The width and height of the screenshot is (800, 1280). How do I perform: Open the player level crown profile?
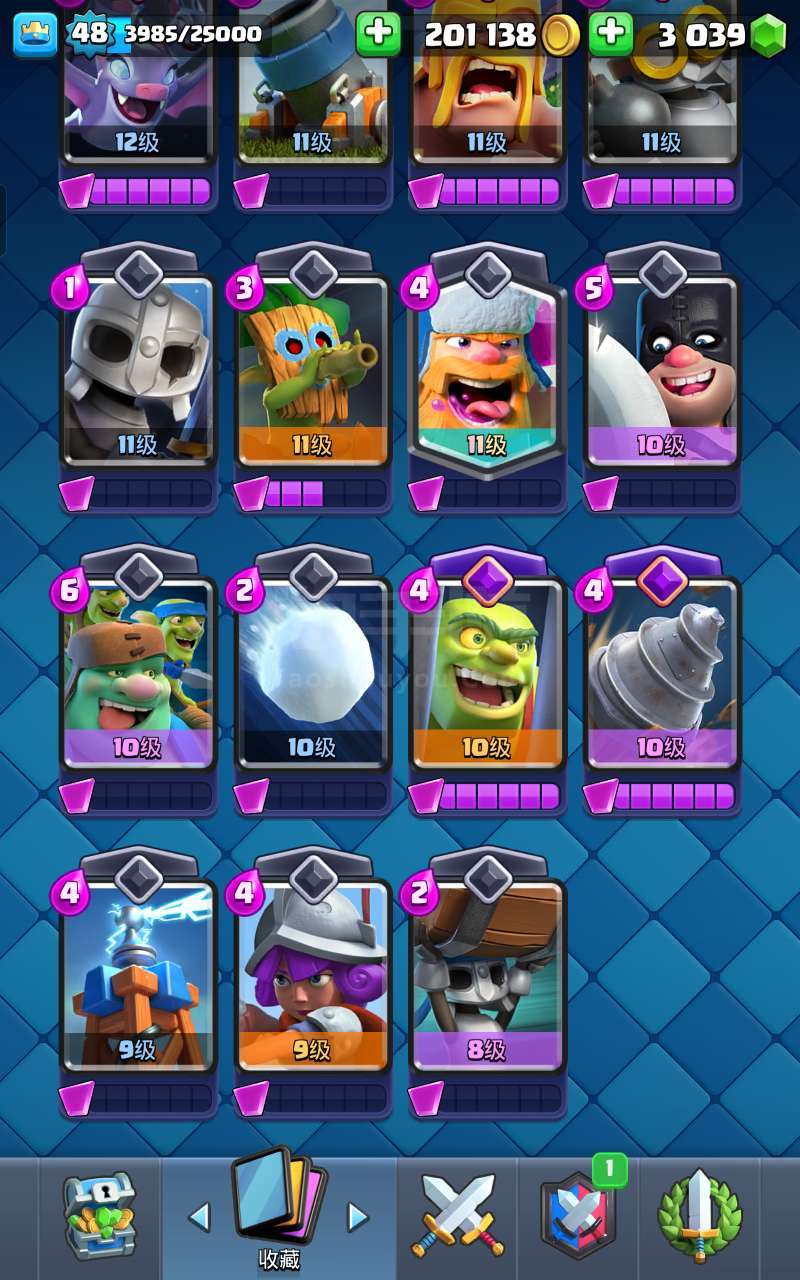[x=33, y=34]
